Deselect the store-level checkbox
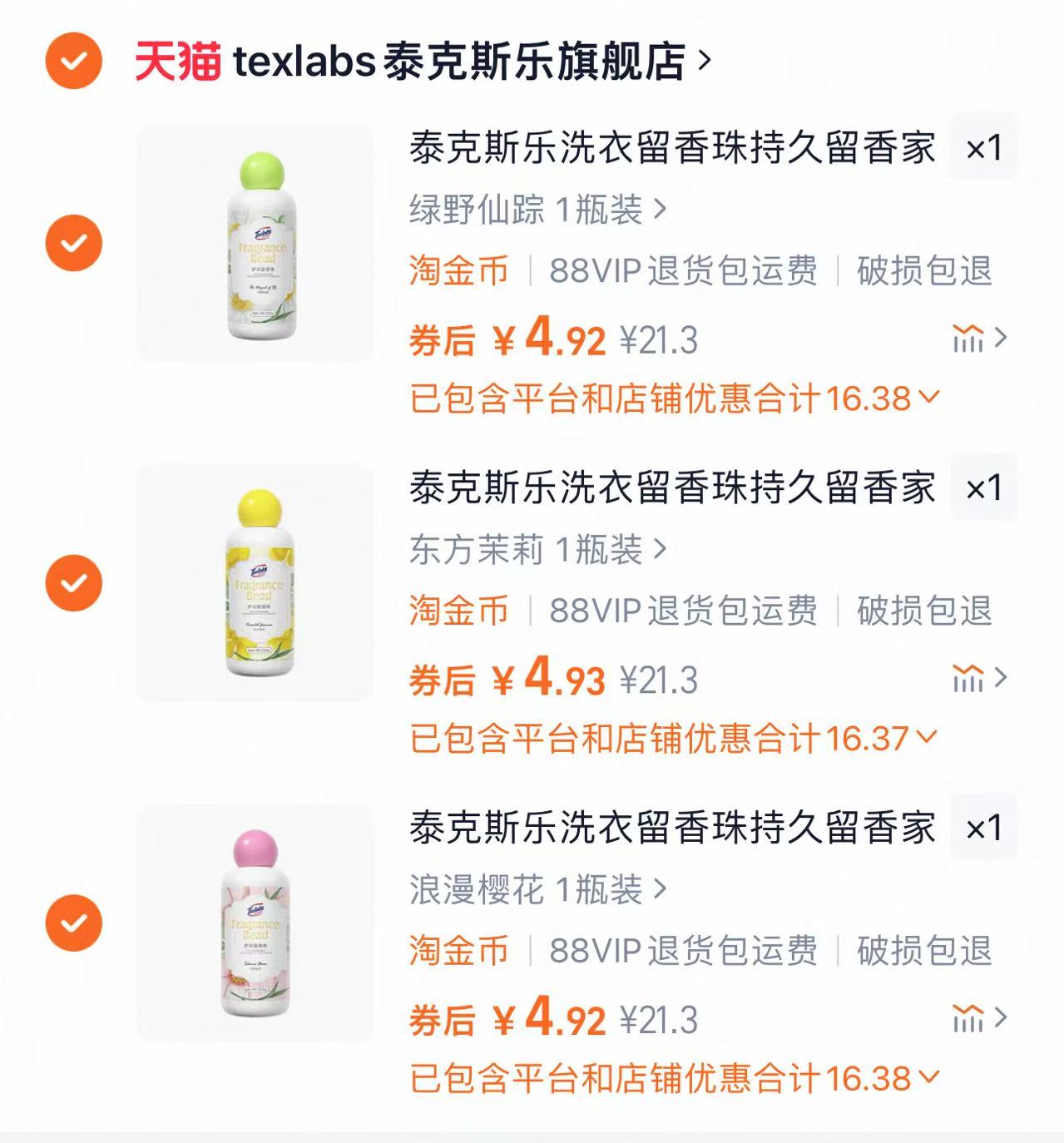The width and height of the screenshot is (1064, 1143). pos(72,59)
